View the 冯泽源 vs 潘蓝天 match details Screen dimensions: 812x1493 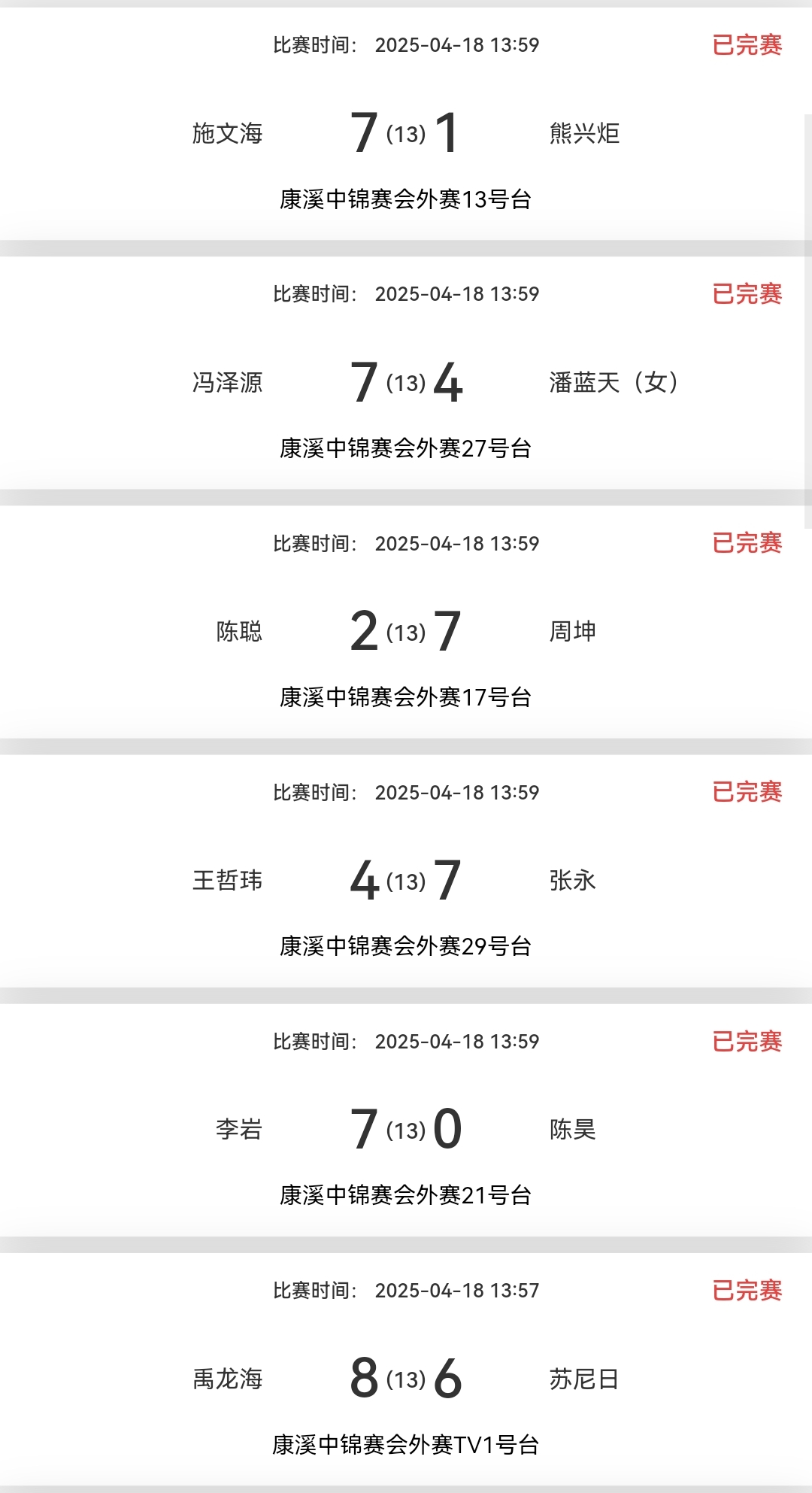(406, 382)
